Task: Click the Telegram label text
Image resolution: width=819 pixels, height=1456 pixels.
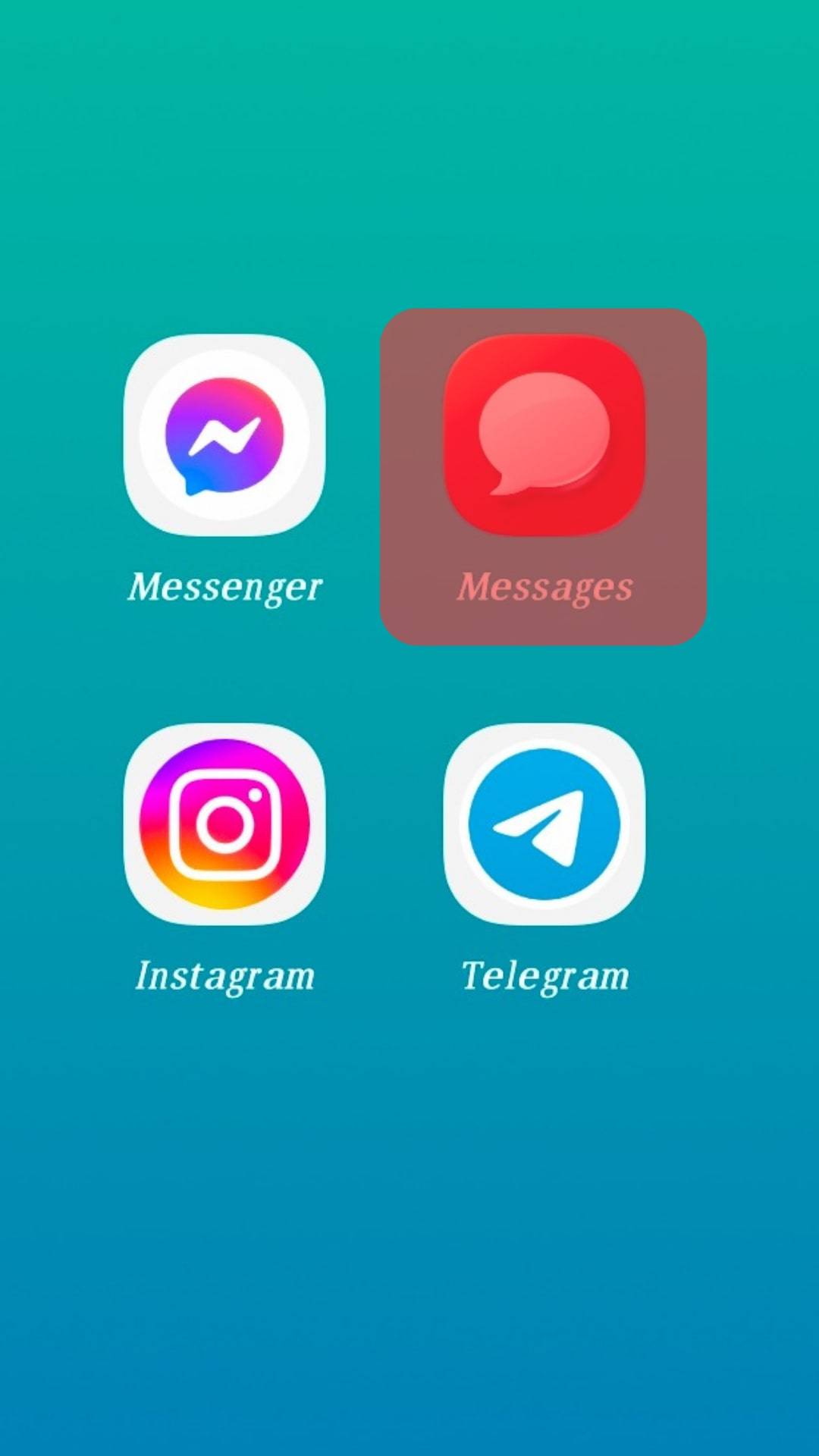Action: click(543, 975)
